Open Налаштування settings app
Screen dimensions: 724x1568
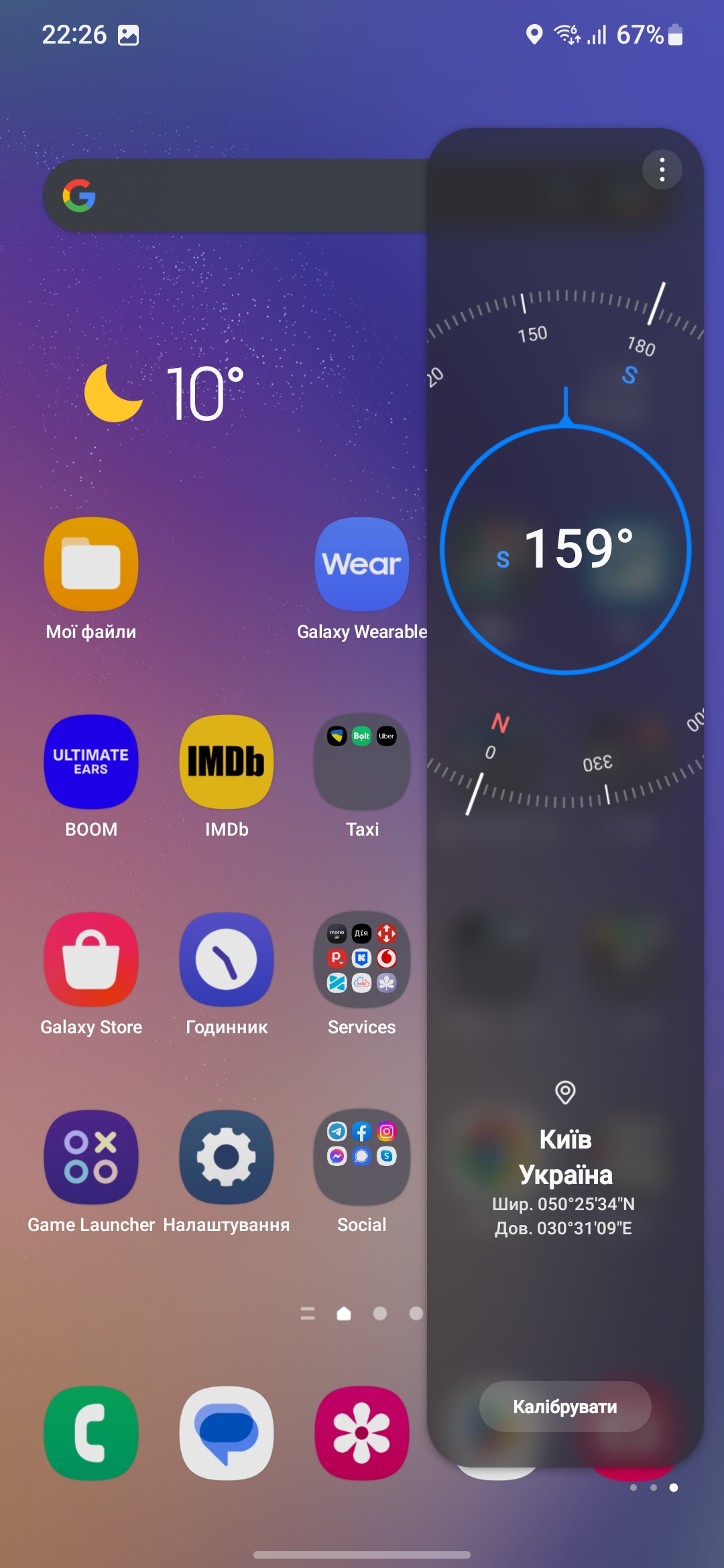227,1157
